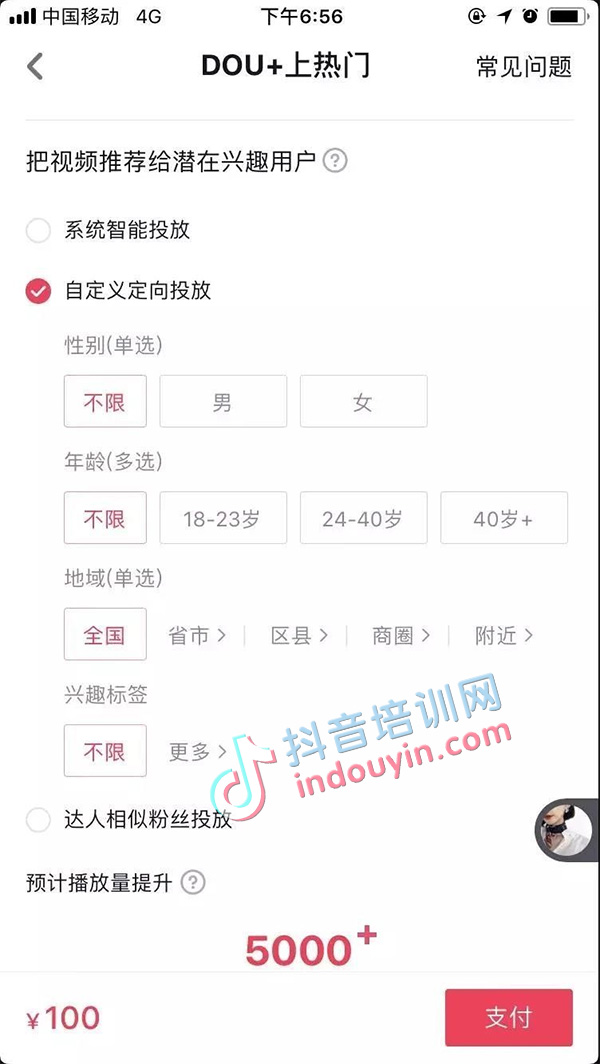
Task: Select 达人相似粉丝投放 radio option
Action: click(38, 820)
